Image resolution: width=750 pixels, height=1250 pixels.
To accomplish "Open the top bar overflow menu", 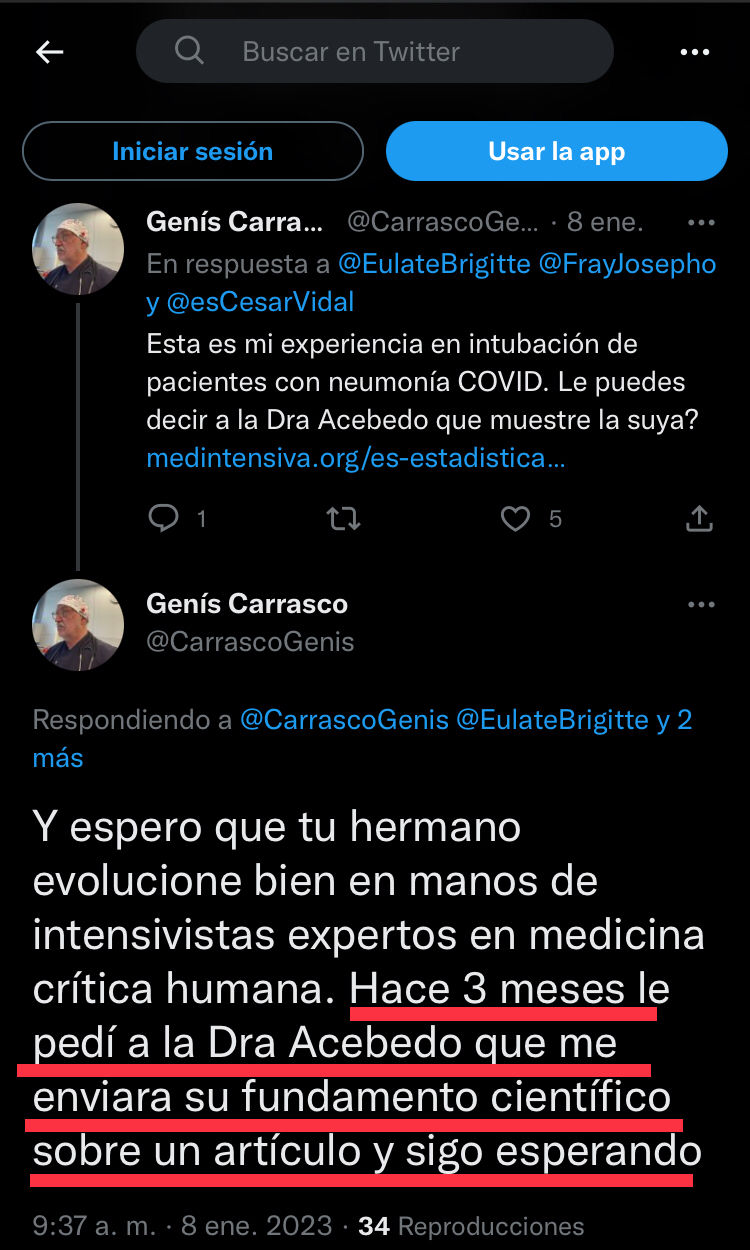I will point(694,52).
